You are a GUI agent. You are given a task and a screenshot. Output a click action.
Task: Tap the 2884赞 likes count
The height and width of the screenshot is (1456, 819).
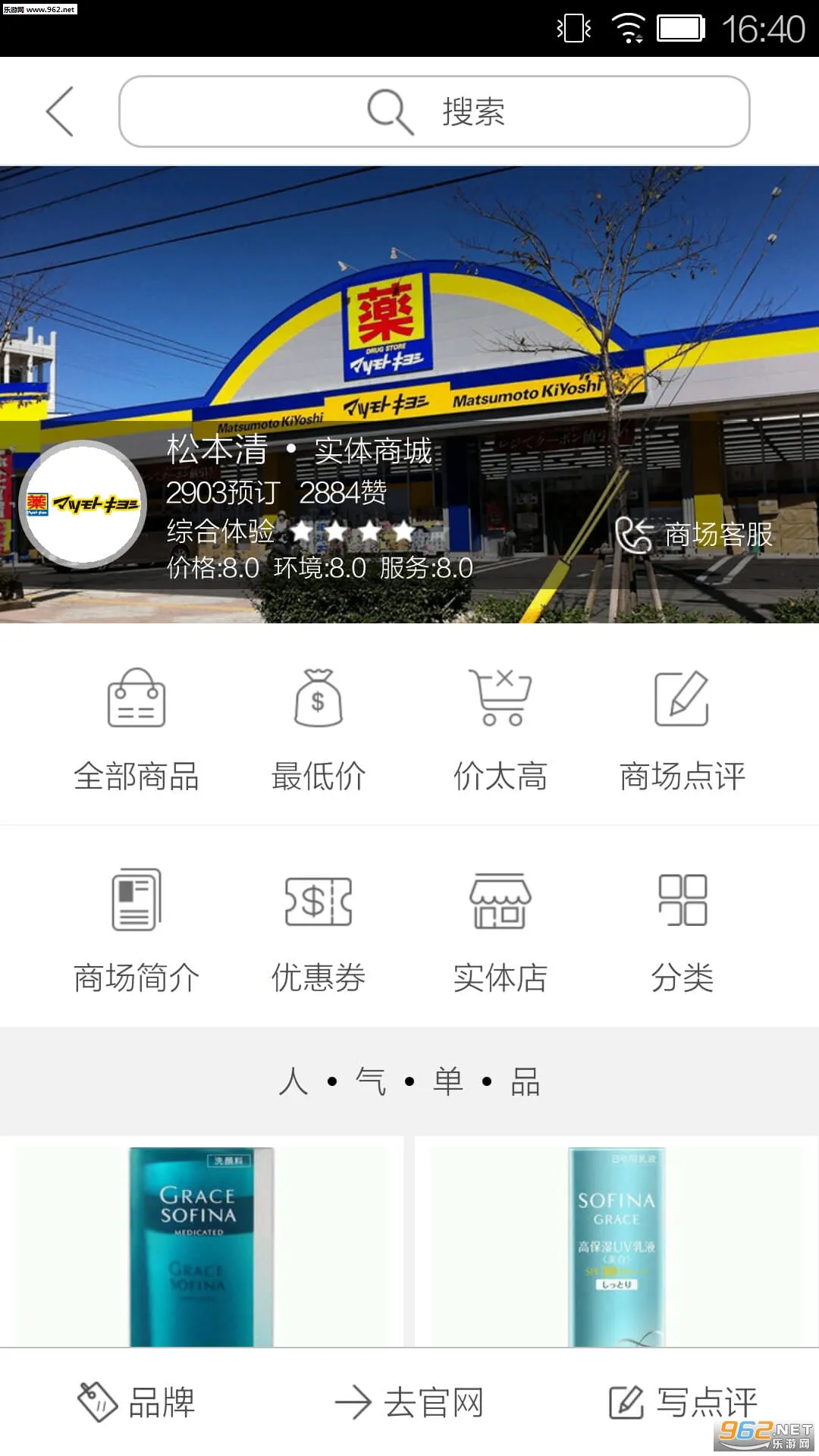343,494
